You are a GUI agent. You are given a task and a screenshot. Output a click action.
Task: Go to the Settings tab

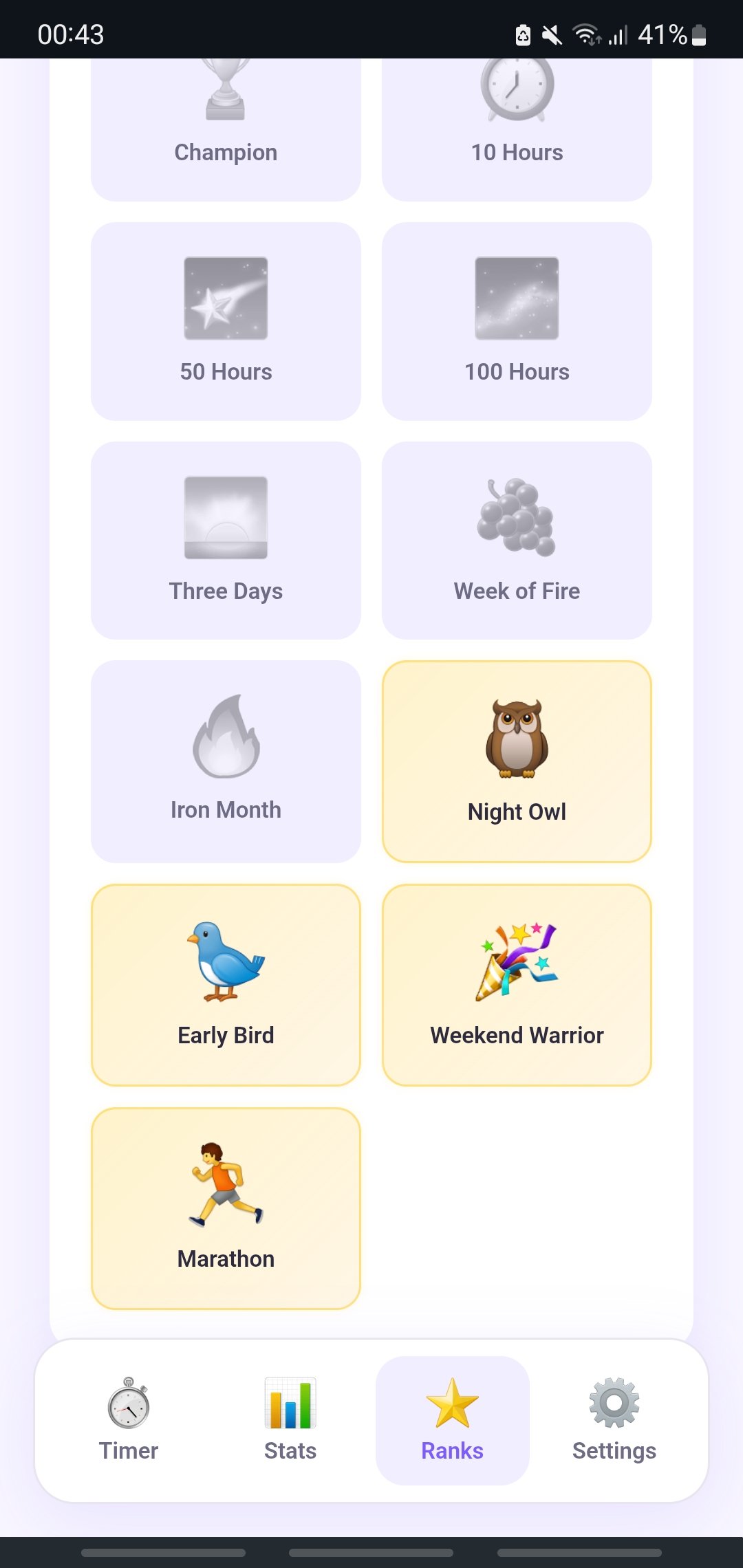coord(614,1420)
